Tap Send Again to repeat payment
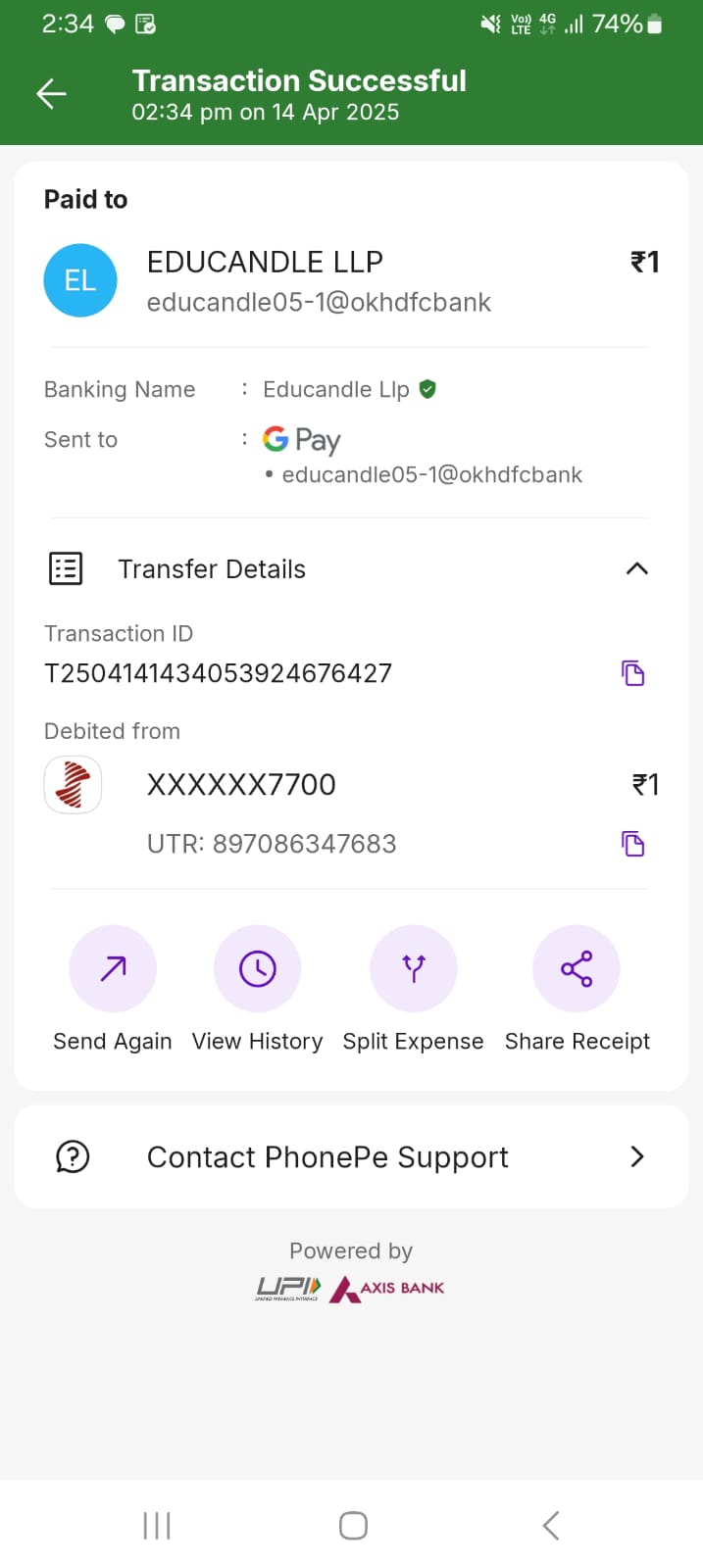Viewport: 703px width, 1568px height. (113, 968)
